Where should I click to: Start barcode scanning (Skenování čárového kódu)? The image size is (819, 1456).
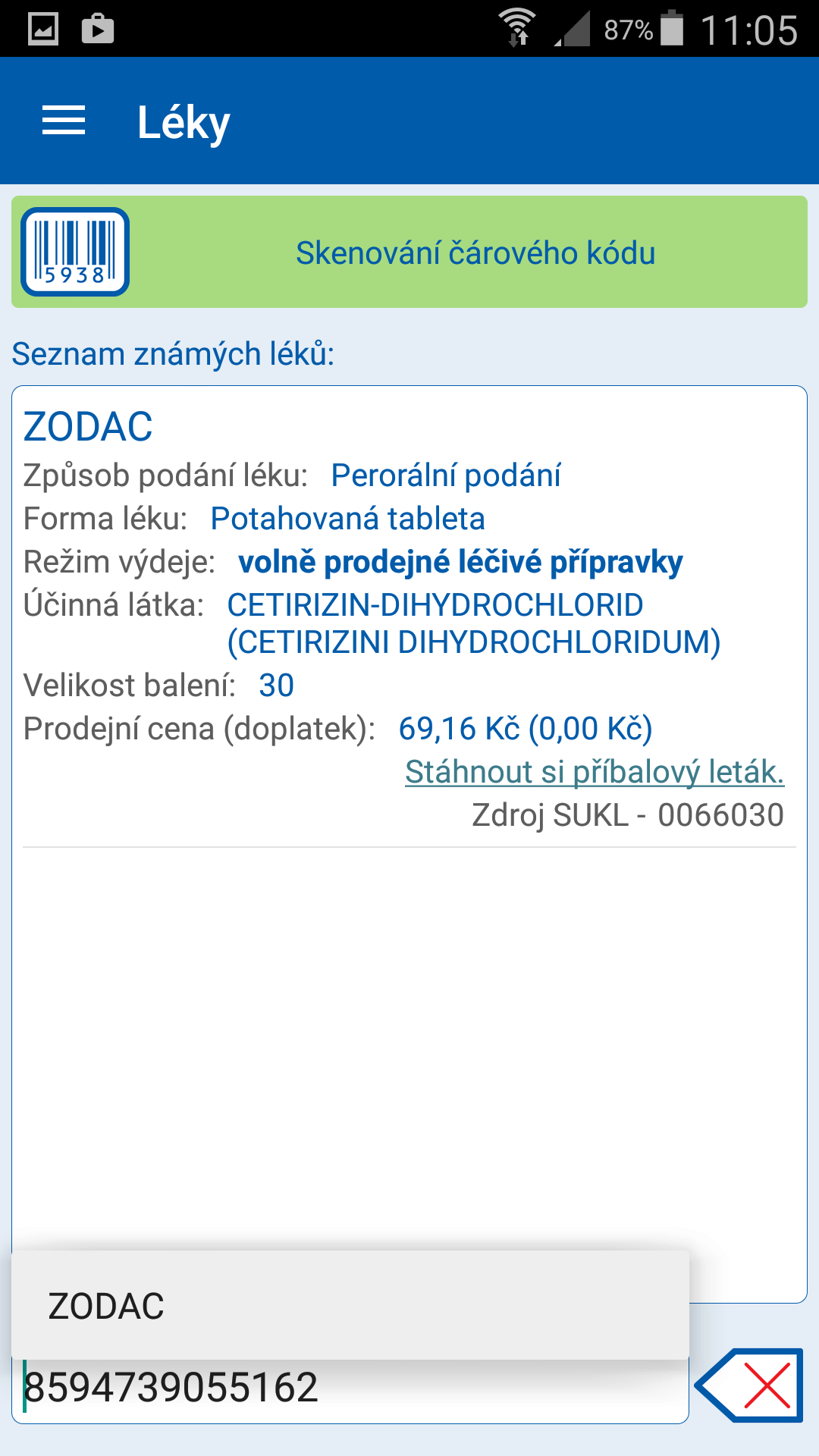pyautogui.click(x=409, y=253)
